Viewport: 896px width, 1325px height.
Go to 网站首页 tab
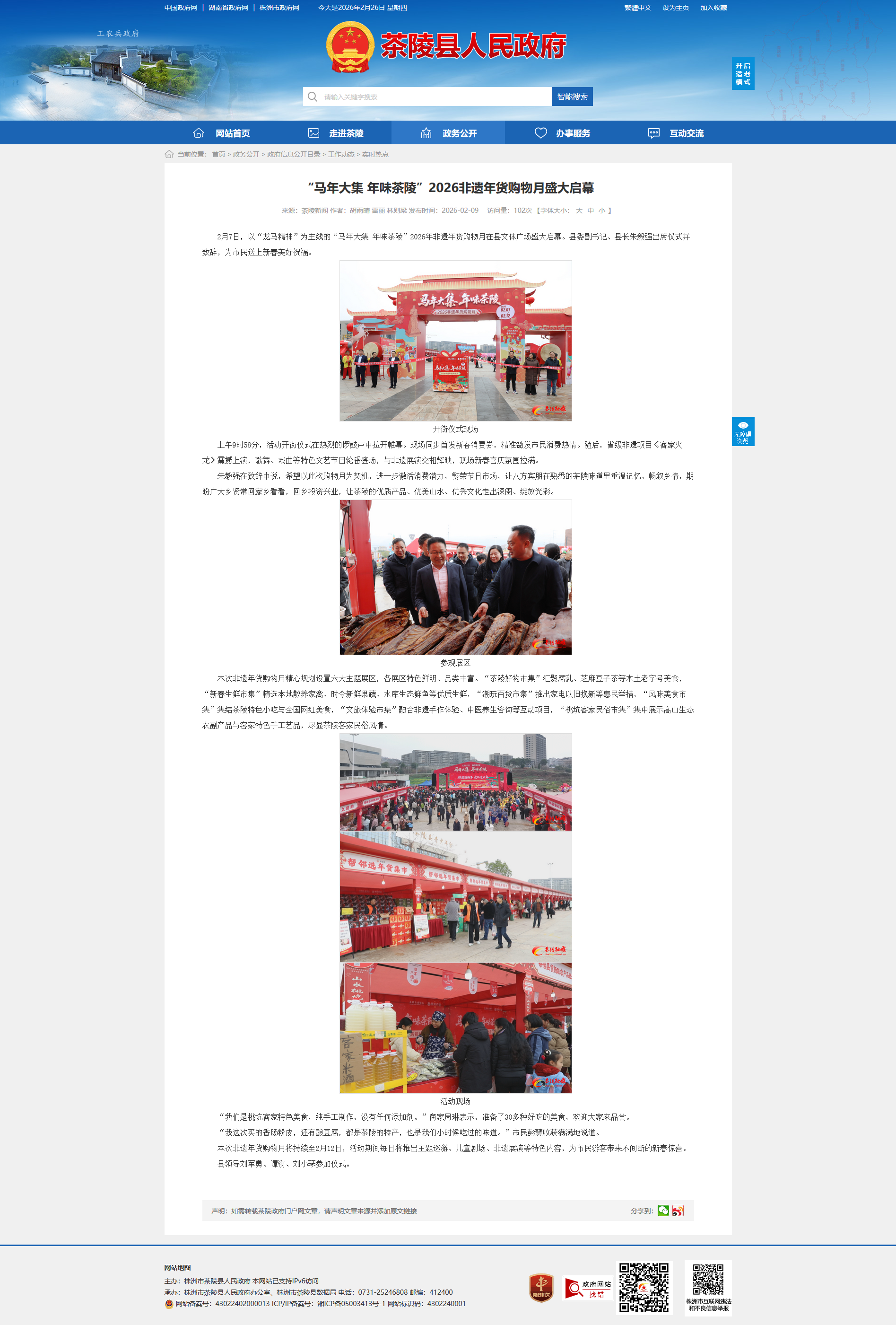click(x=221, y=133)
